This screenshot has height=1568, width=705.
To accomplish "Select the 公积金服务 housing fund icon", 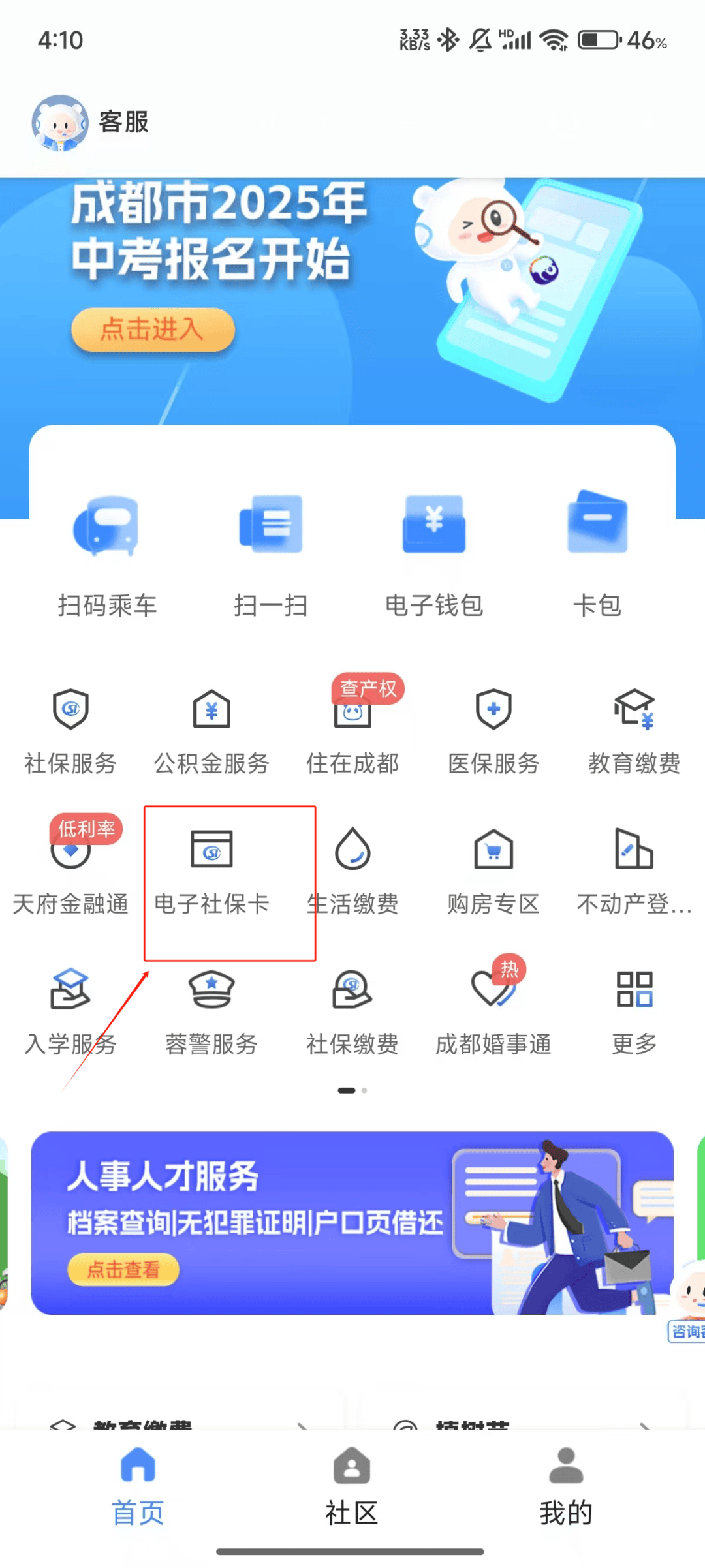I will coord(211,731).
